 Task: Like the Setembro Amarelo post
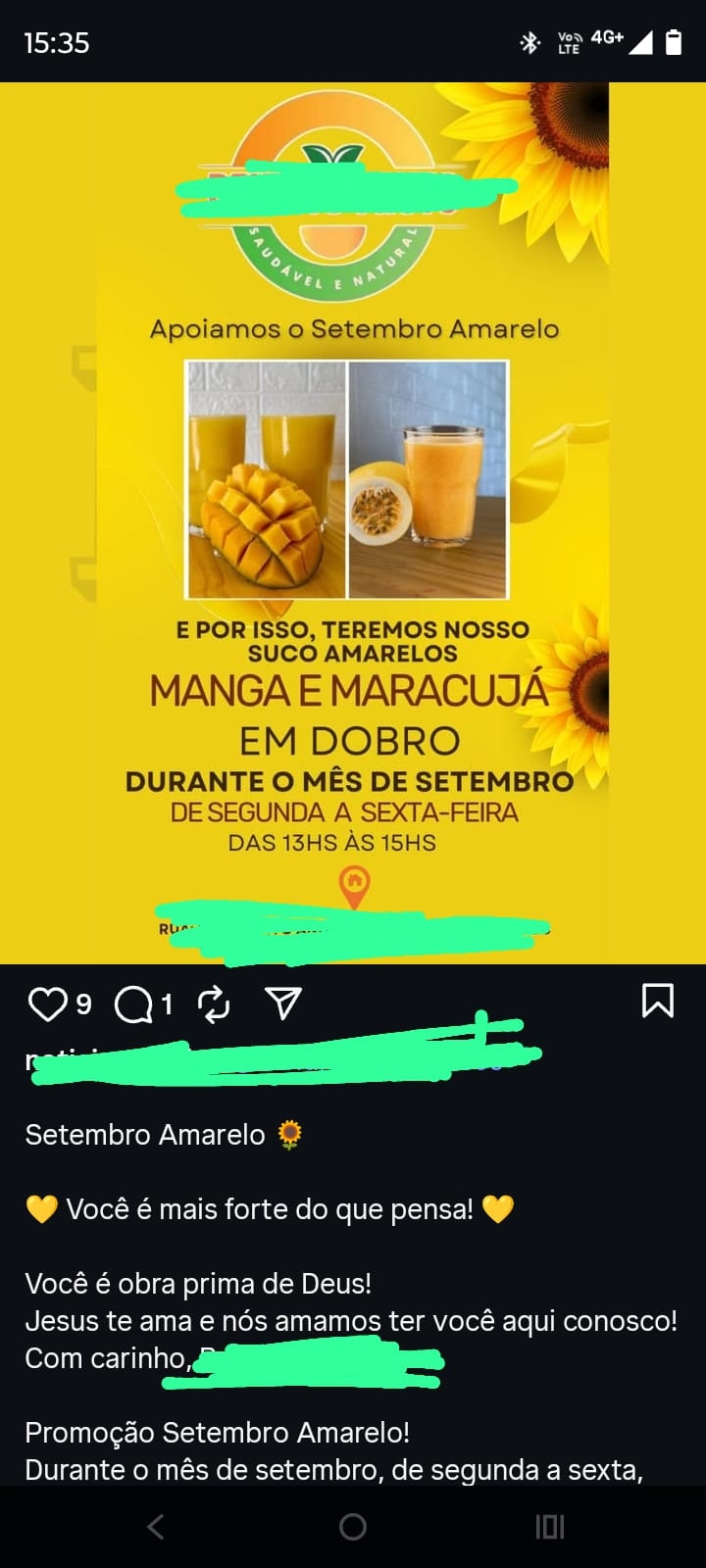(46, 1004)
